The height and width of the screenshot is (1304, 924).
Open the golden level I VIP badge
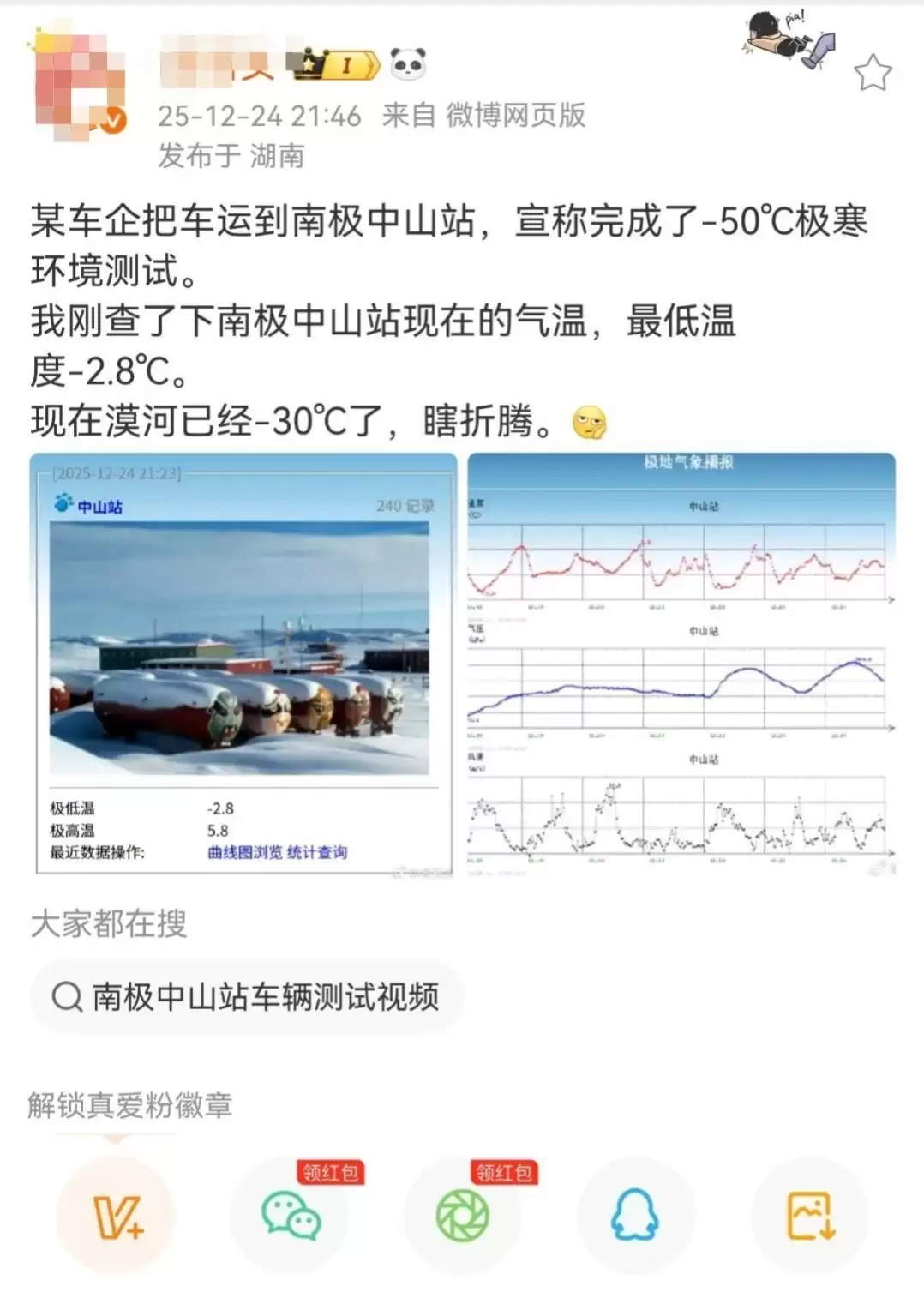point(336,62)
